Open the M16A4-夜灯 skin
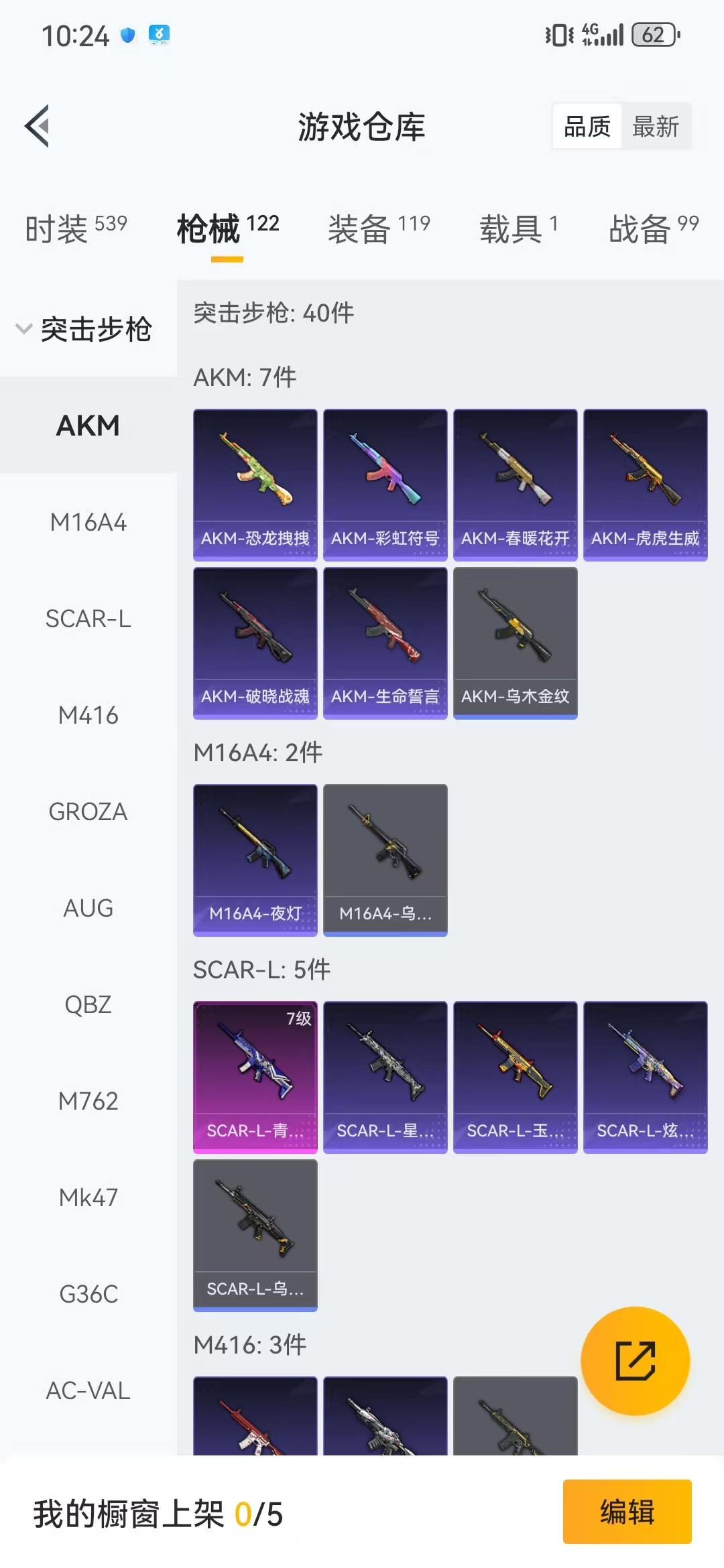724x1568 pixels. click(x=255, y=859)
